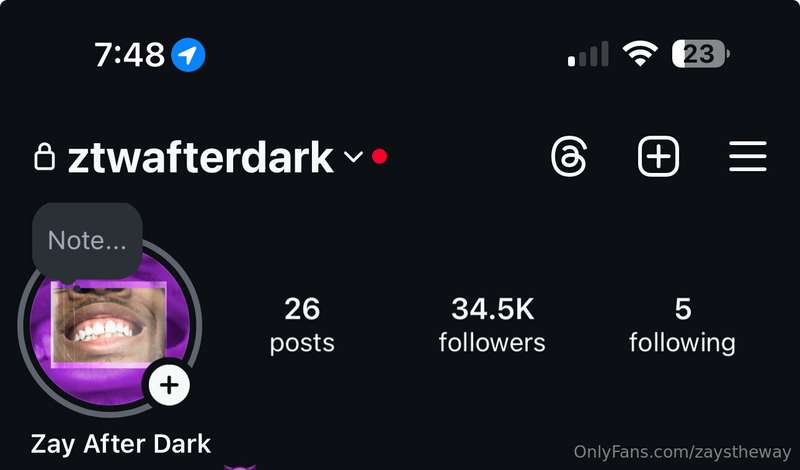800x470 pixels.
Task: View the 5 following list
Action: (682, 325)
